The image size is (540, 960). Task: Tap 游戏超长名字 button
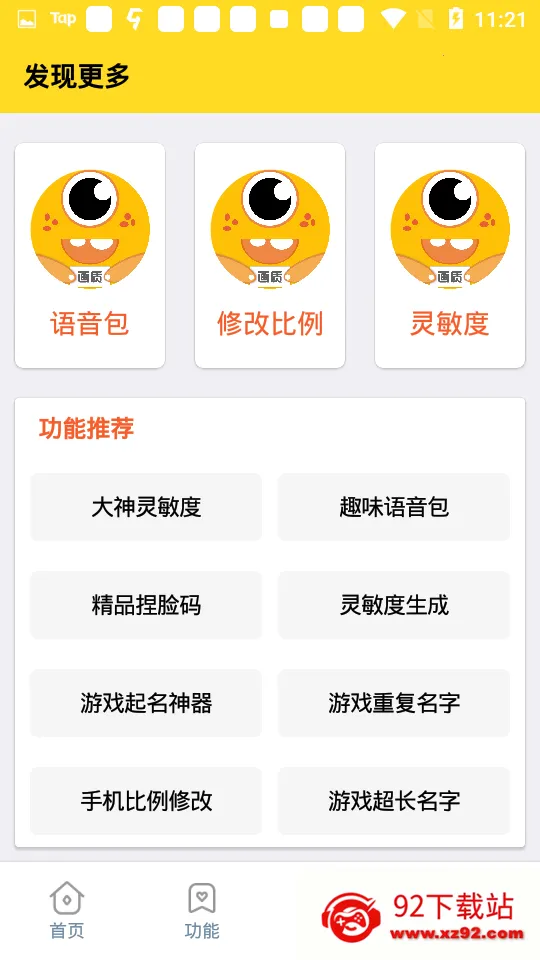pyautogui.click(x=394, y=801)
